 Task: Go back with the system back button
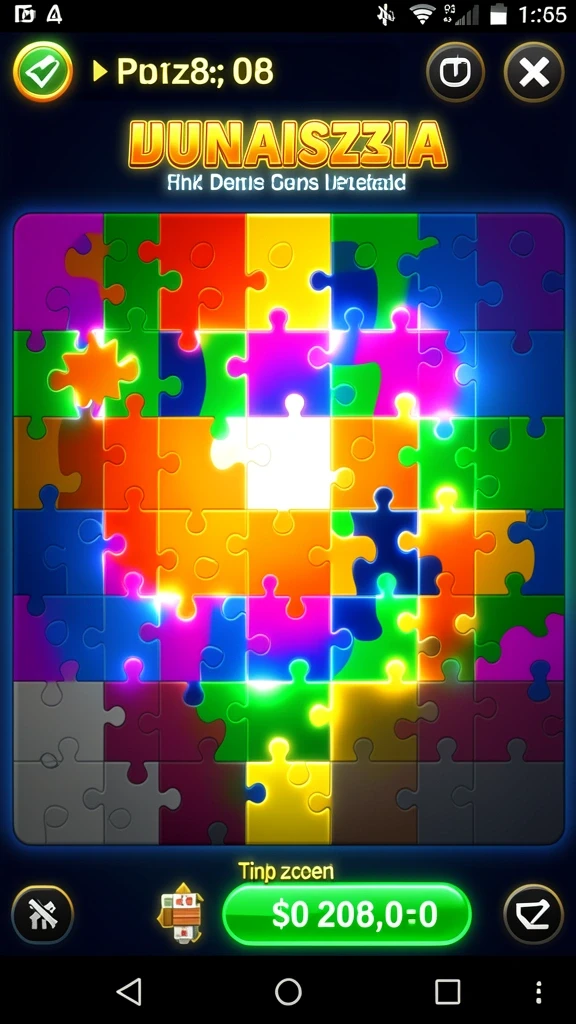129,992
